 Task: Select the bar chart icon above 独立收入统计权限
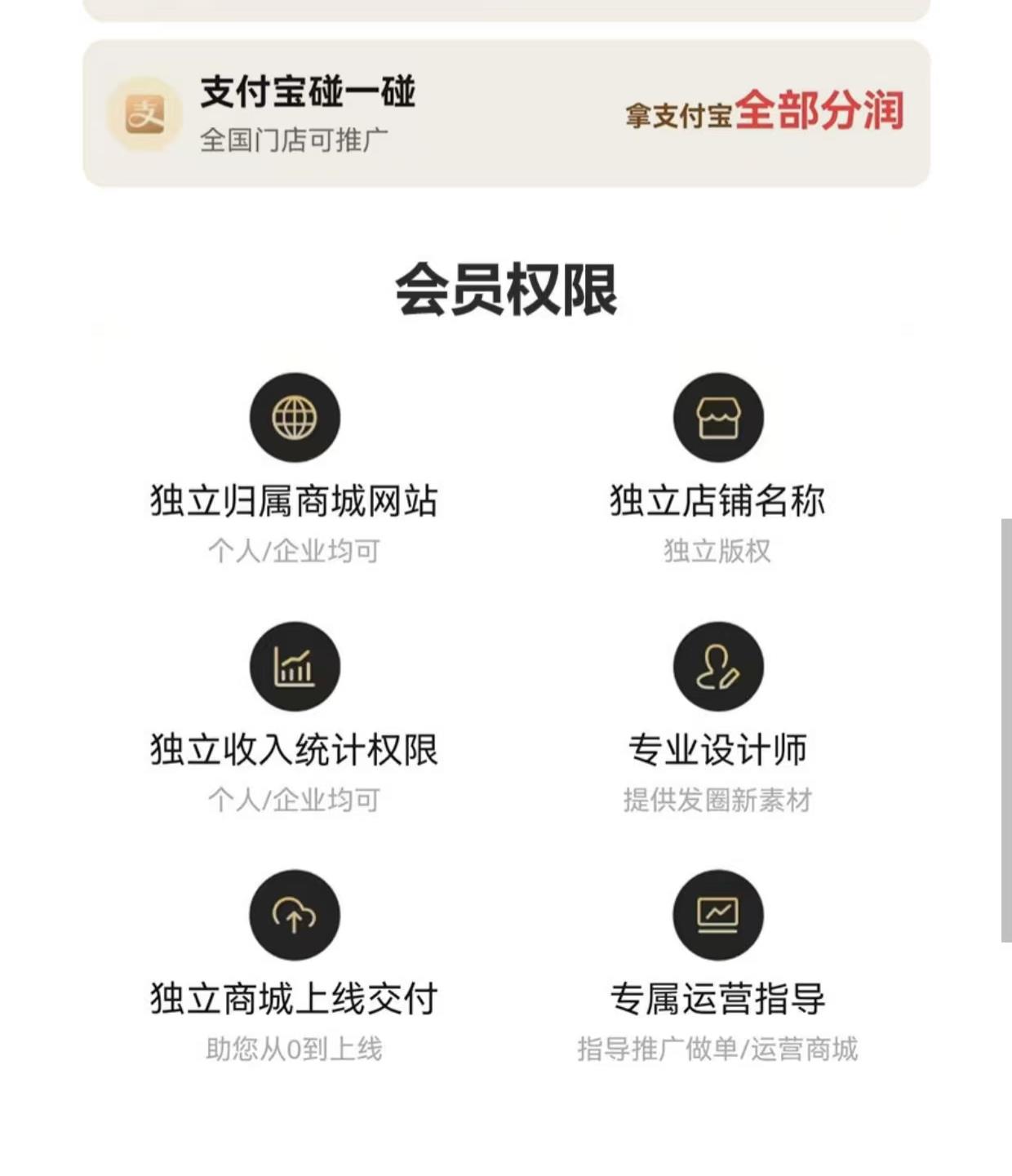[293, 667]
